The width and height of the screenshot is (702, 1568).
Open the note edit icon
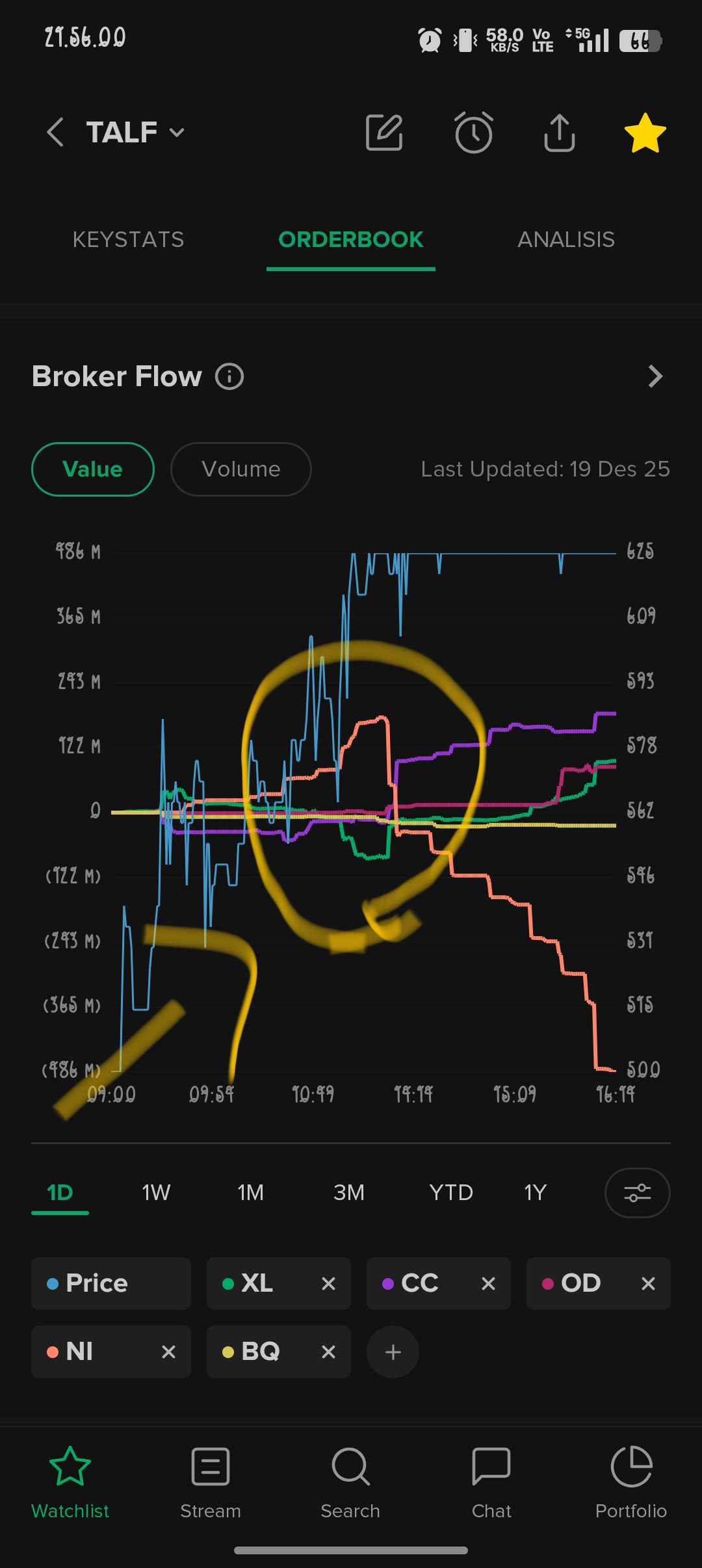384,133
